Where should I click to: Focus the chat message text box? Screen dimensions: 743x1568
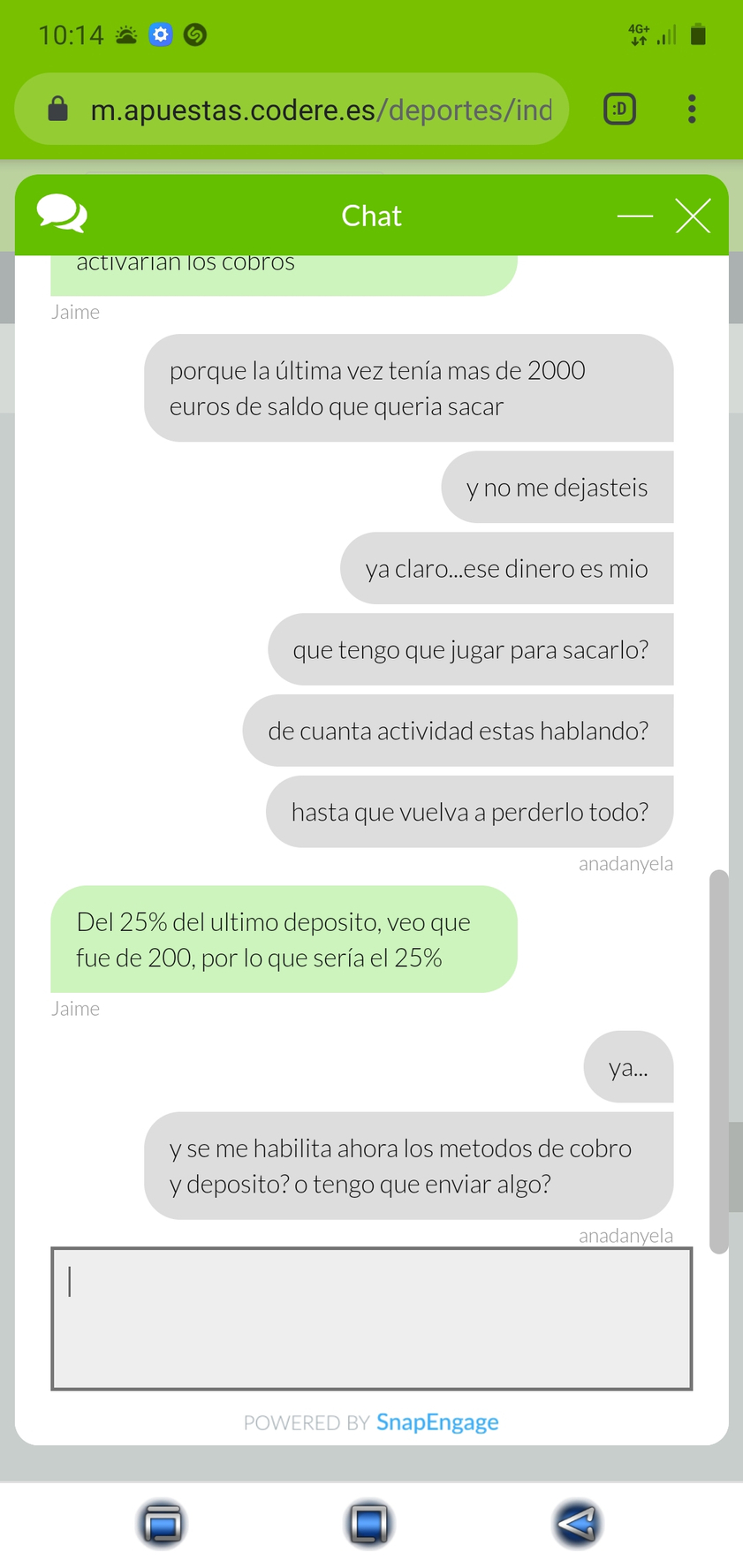pyautogui.click(x=371, y=1318)
